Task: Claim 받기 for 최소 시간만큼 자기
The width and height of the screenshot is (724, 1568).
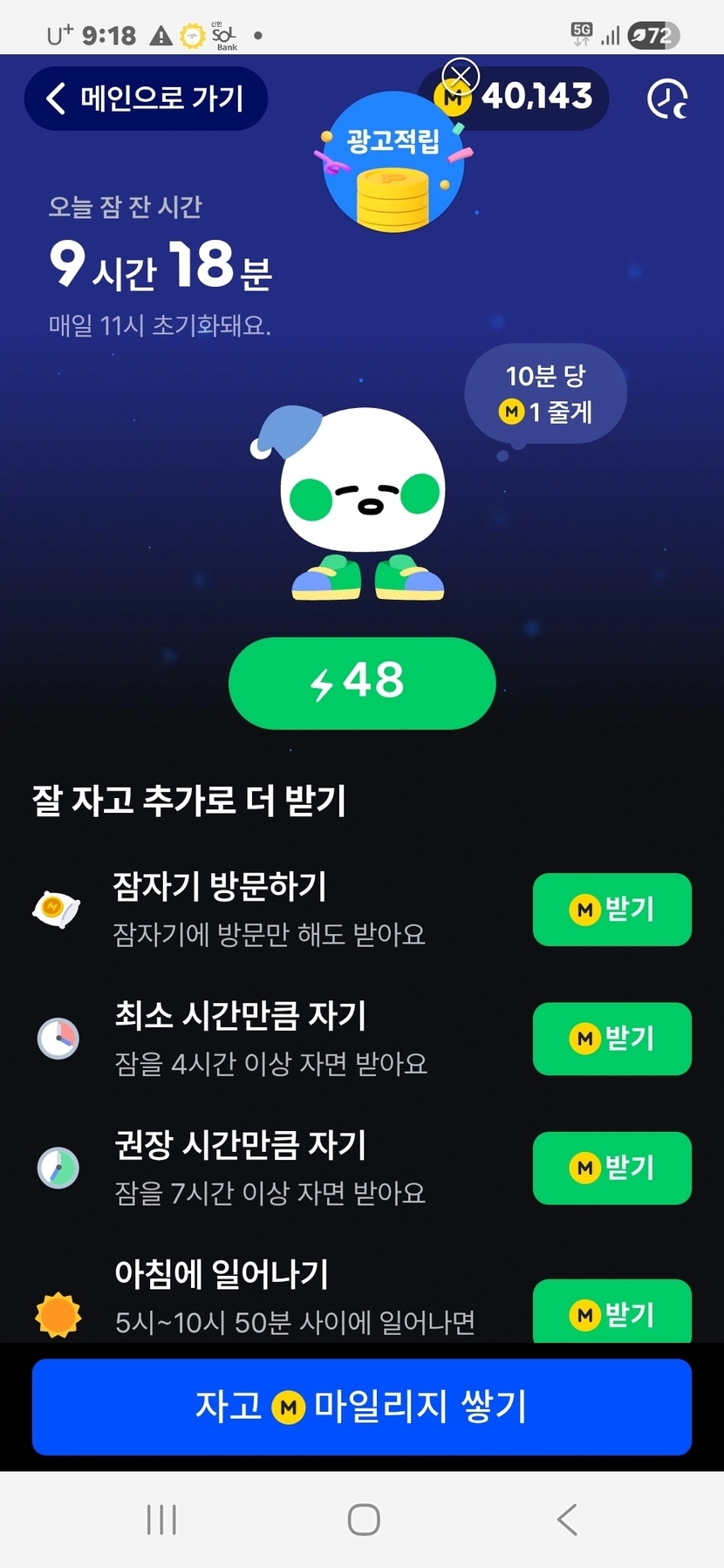Action: 611,1039
